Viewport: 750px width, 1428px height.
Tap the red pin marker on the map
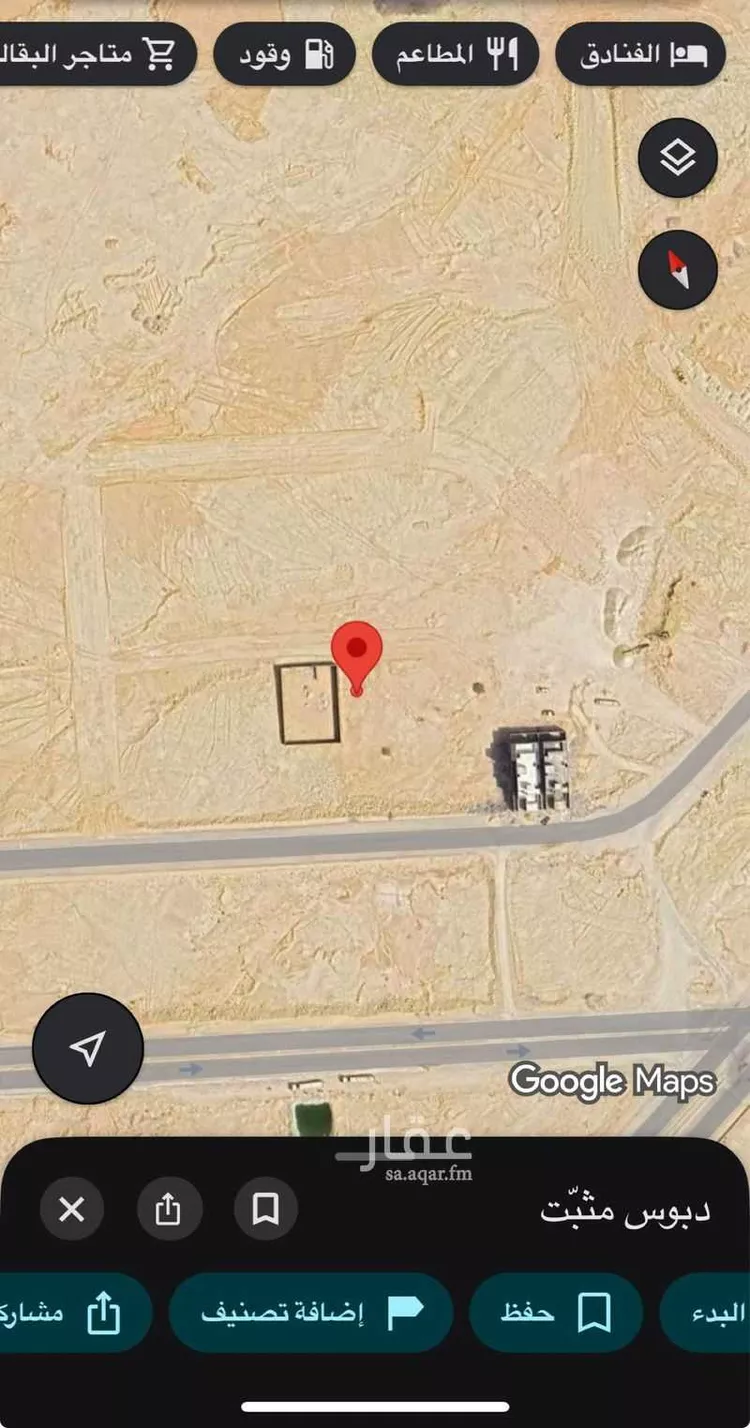tap(355, 655)
